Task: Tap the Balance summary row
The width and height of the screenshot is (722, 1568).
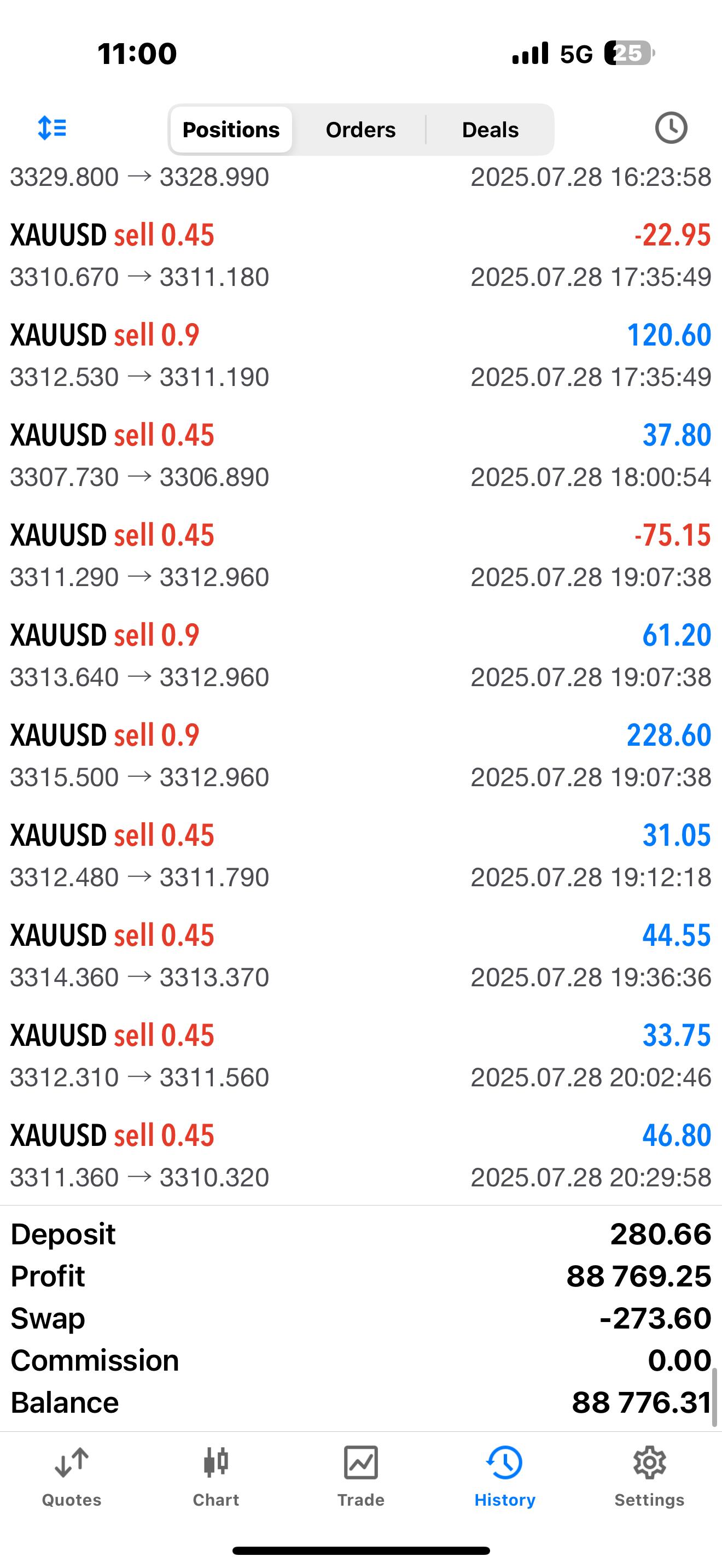Action: [x=360, y=1401]
